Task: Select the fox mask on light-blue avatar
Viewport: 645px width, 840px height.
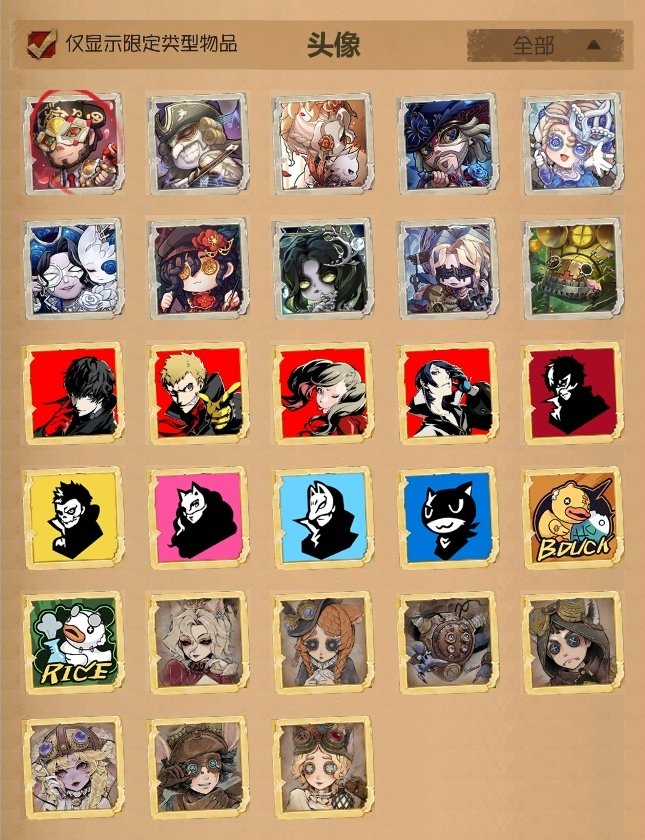Action: coord(321,517)
